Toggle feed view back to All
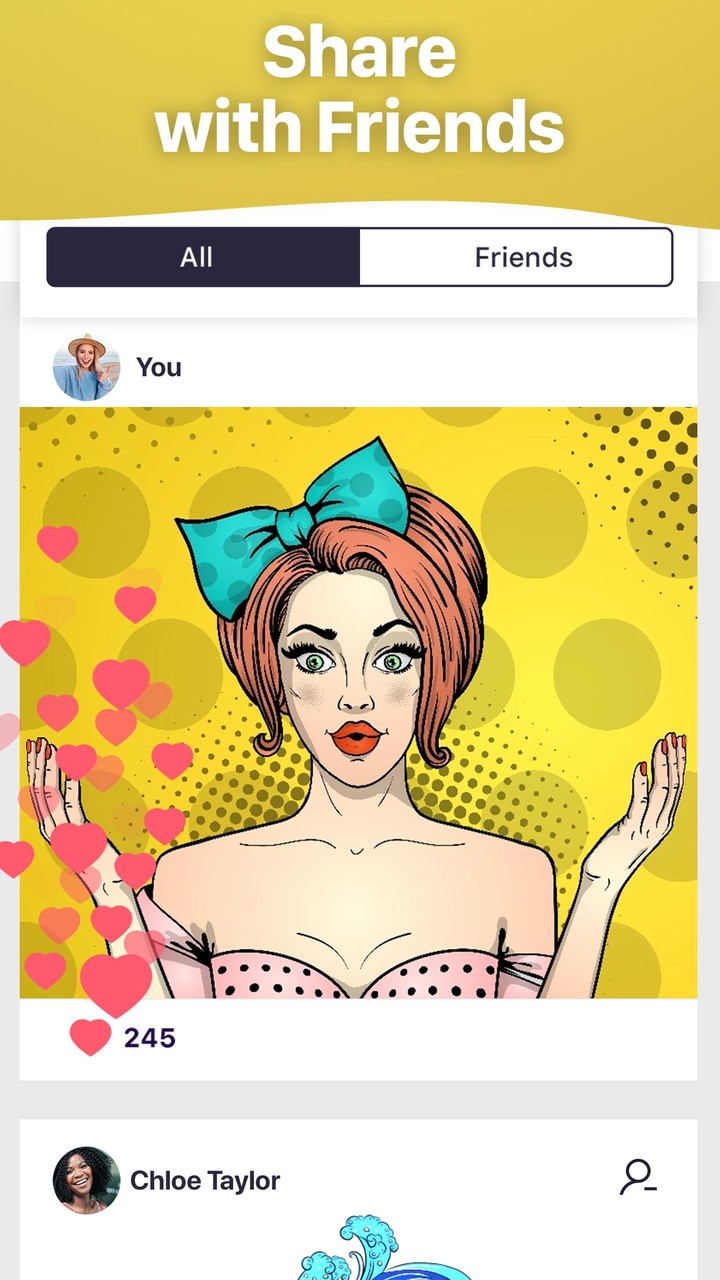The height and width of the screenshot is (1280, 720). (198, 257)
